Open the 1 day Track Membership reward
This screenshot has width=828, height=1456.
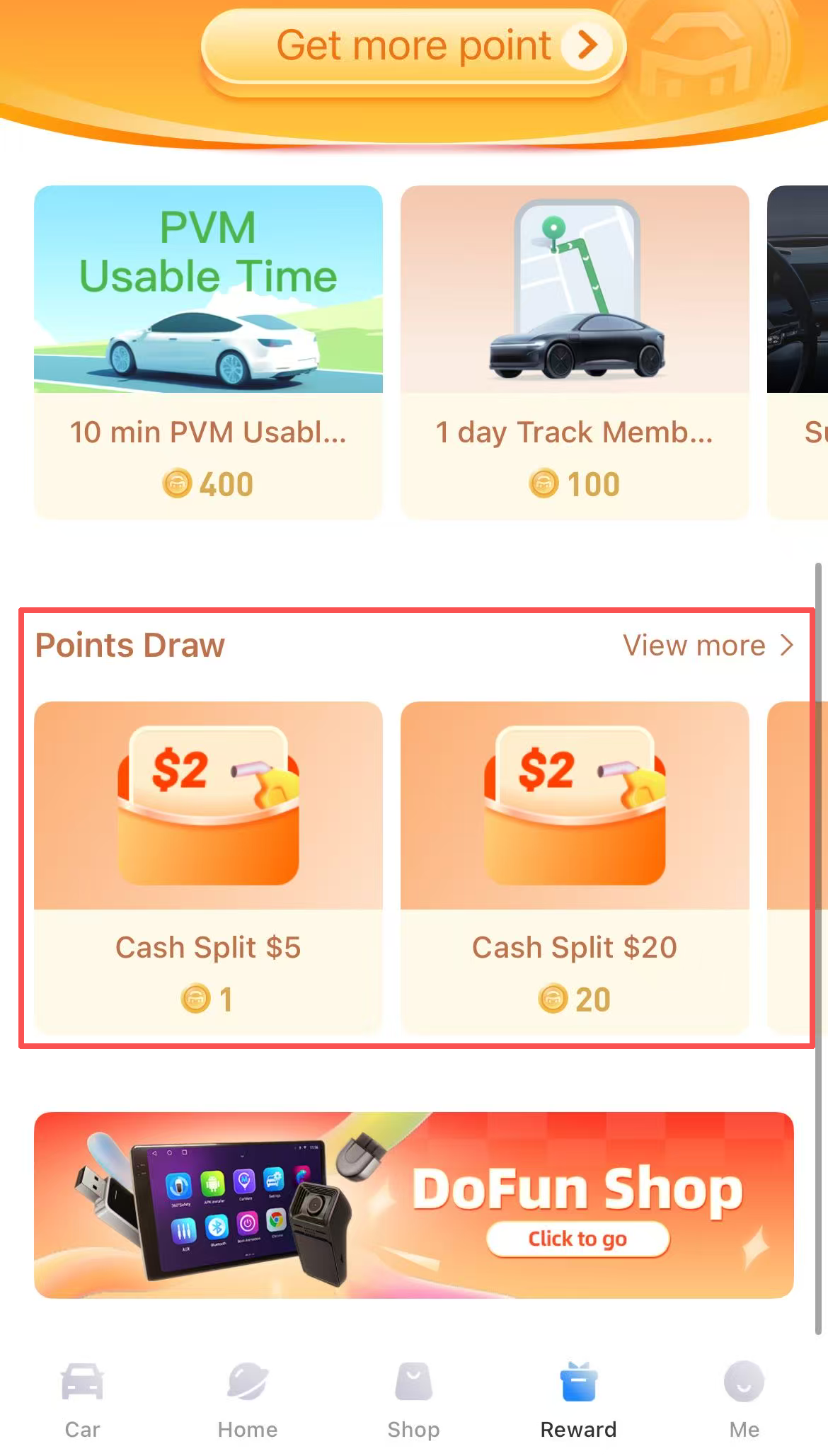click(575, 352)
